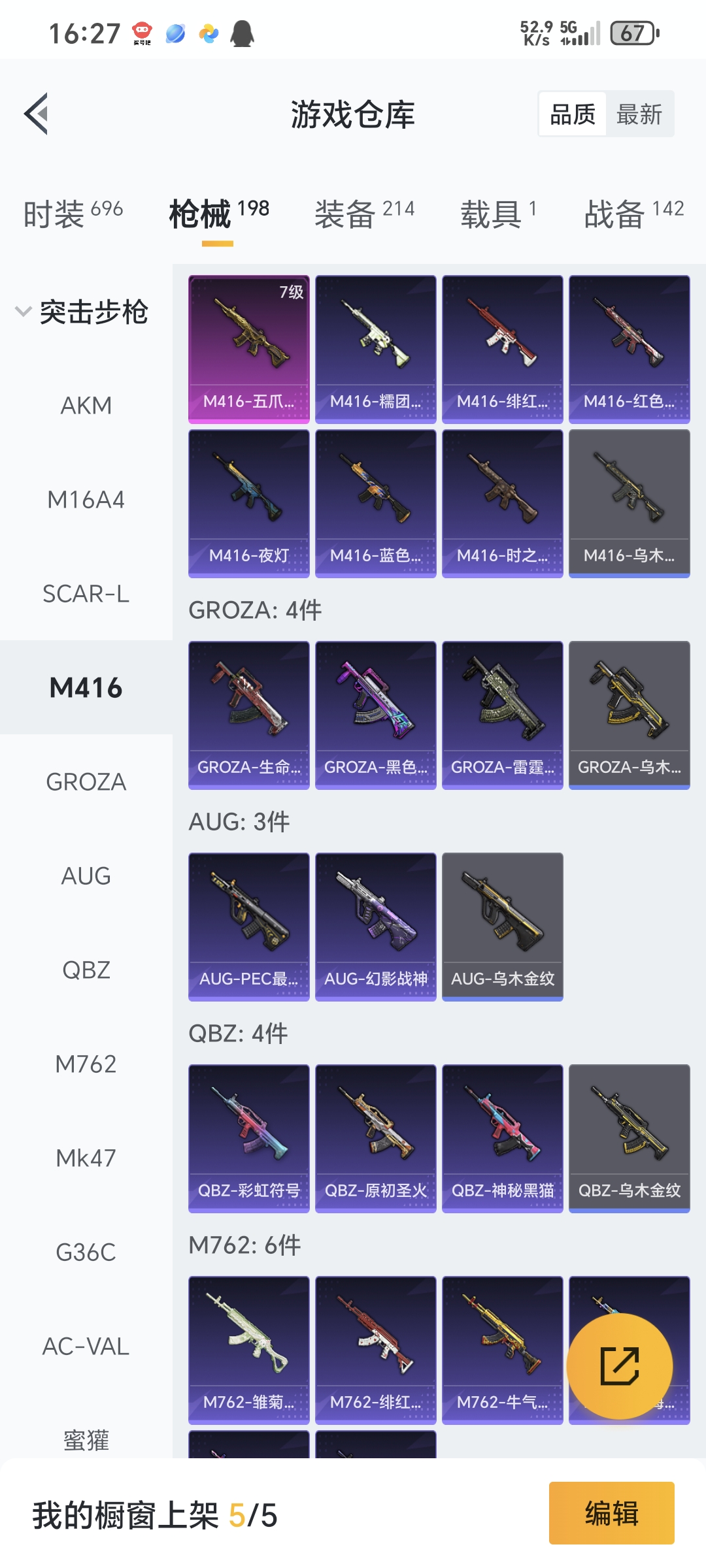The height and width of the screenshot is (1568, 706).
Task: Select the 品质 sort option
Action: click(573, 114)
